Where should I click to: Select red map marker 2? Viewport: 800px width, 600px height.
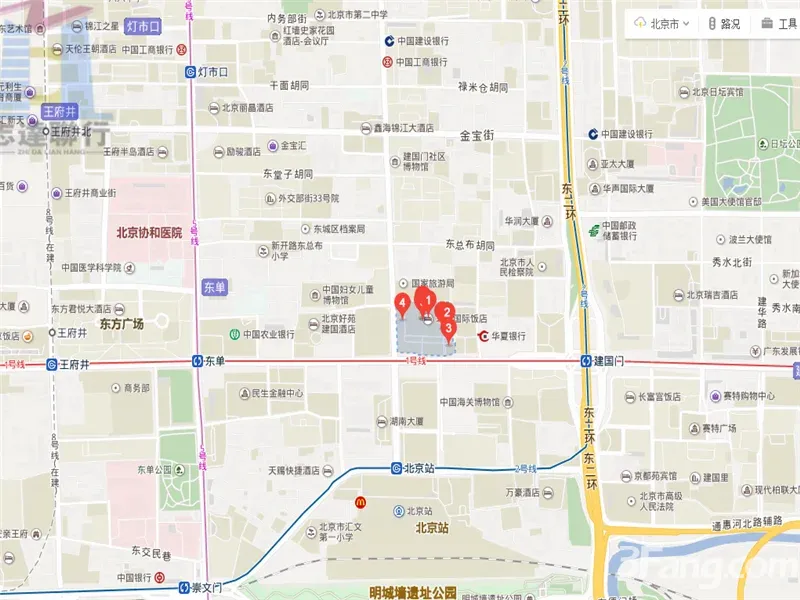pos(447,313)
